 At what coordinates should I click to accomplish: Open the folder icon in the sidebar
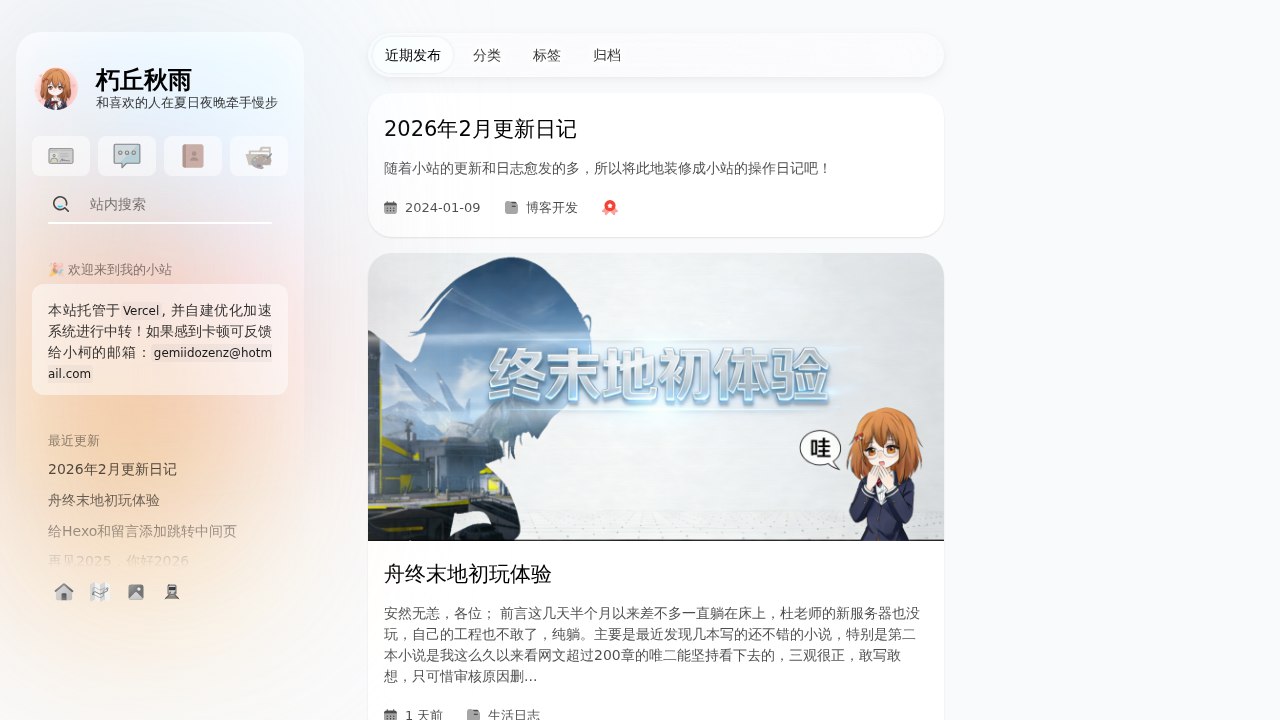(x=259, y=156)
